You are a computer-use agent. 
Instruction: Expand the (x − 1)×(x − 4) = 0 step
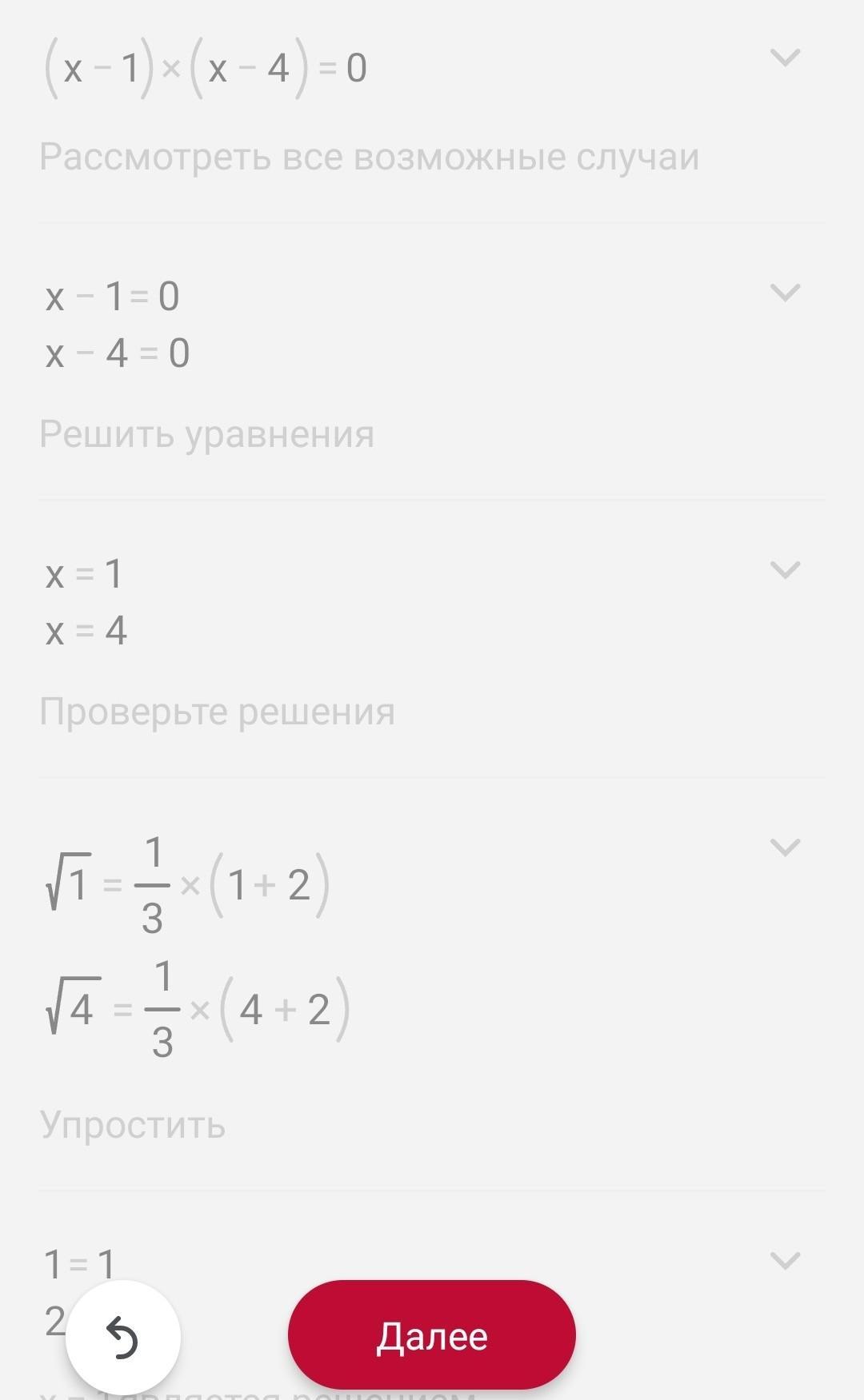point(784,58)
